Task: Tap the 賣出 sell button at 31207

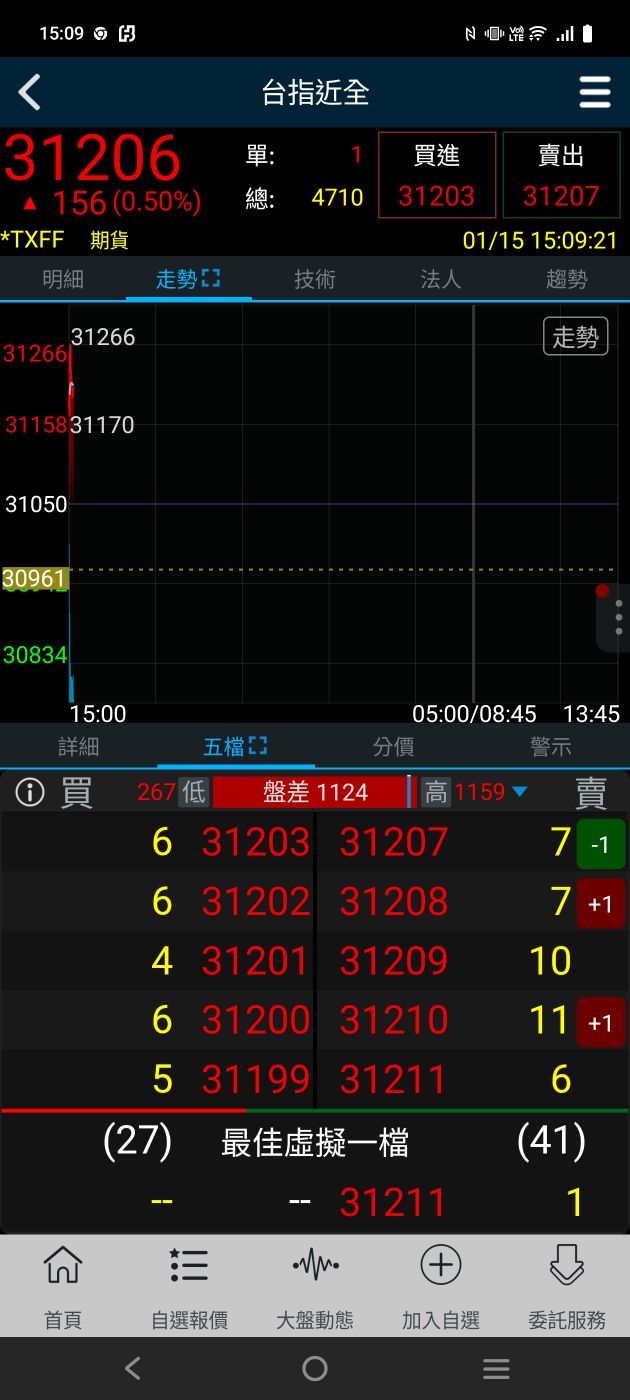Action: [x=561, y=175]
